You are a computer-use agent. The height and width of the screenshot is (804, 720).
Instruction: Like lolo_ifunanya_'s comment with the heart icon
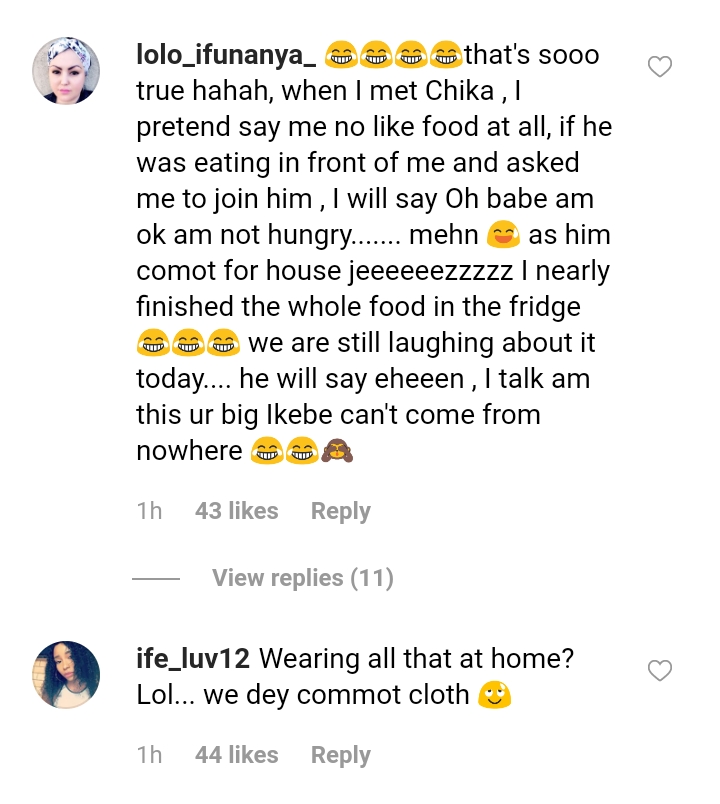tap(659, 66)
